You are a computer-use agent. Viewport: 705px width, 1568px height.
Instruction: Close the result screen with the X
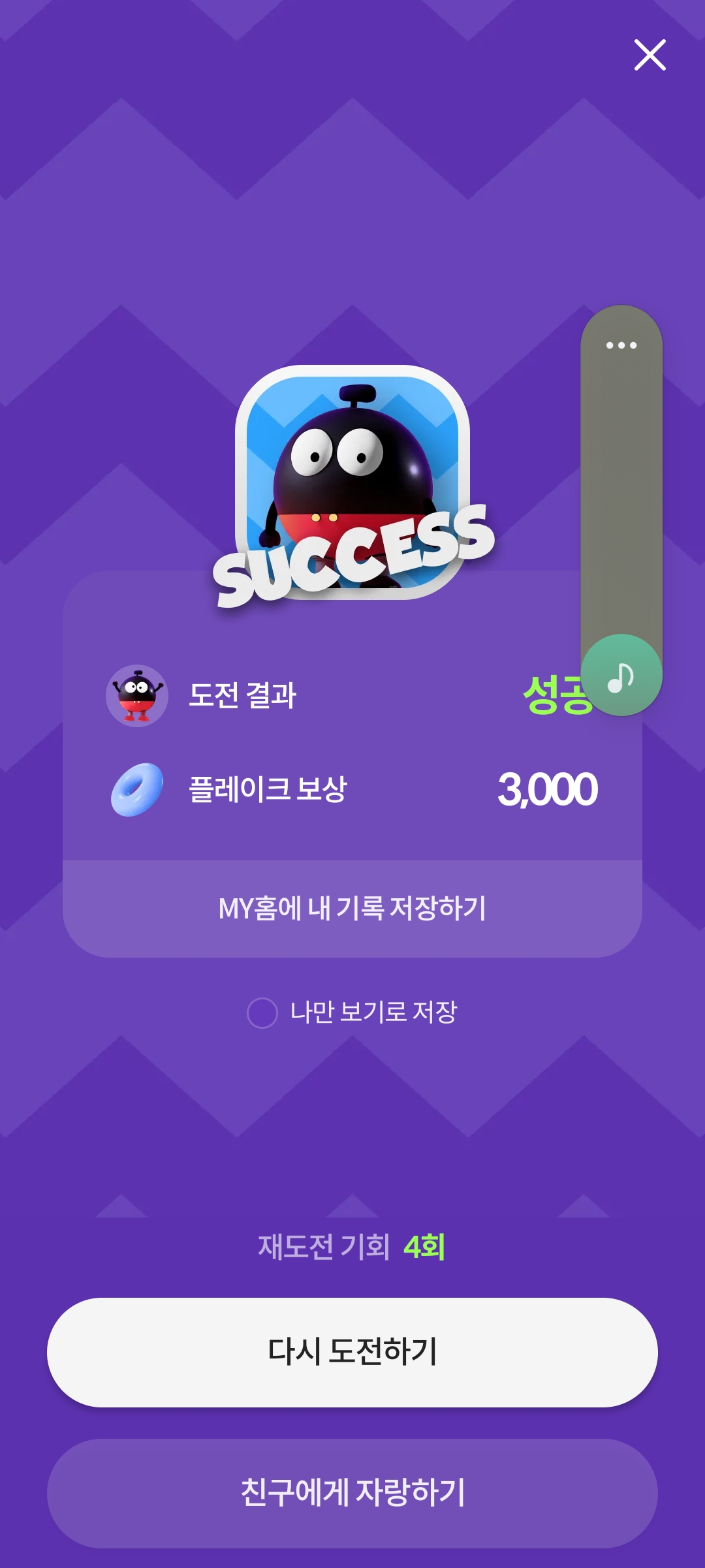(x=650, y=55)
